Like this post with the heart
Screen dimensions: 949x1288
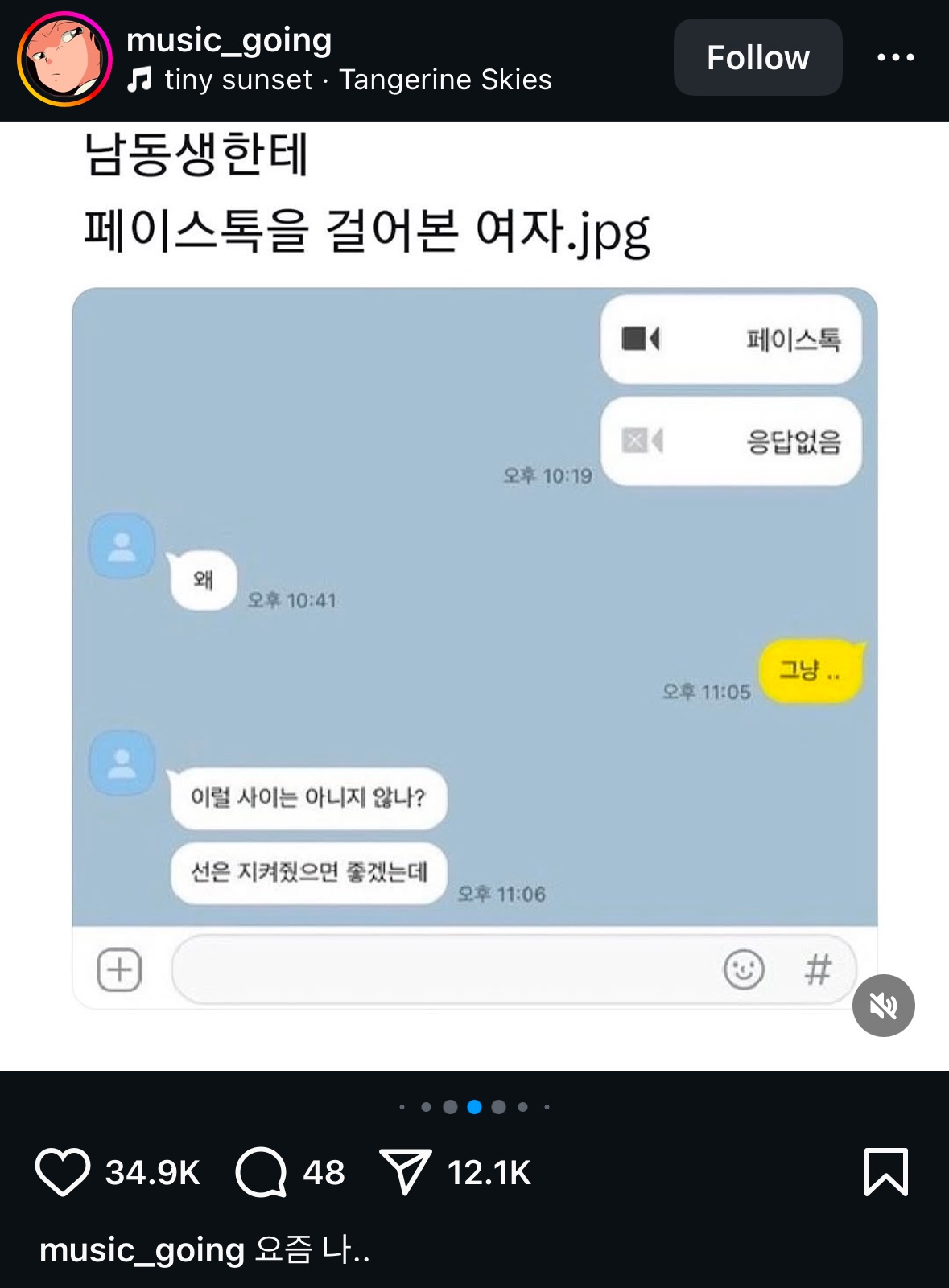pos(63,1172)
